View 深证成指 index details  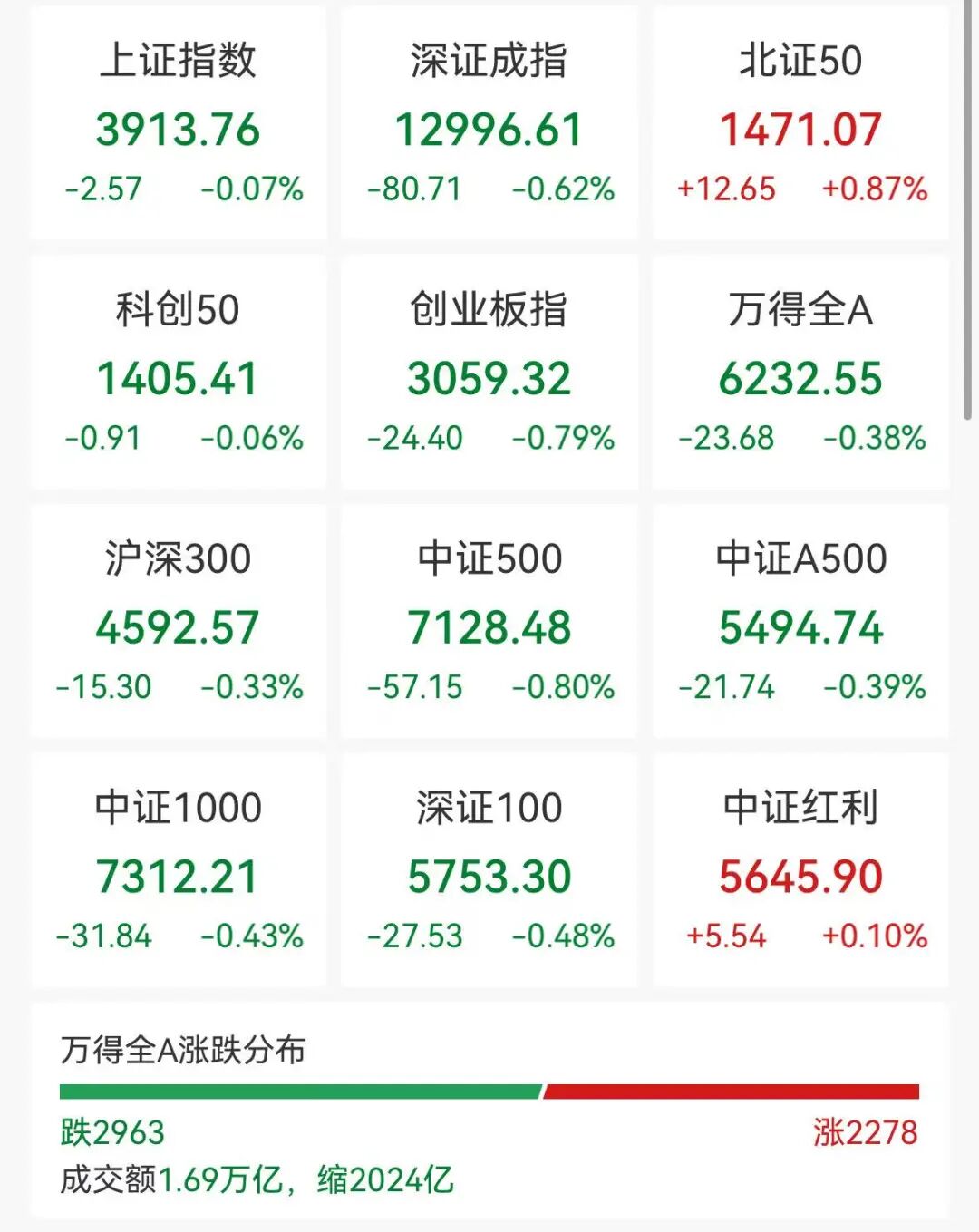[489, 124]
